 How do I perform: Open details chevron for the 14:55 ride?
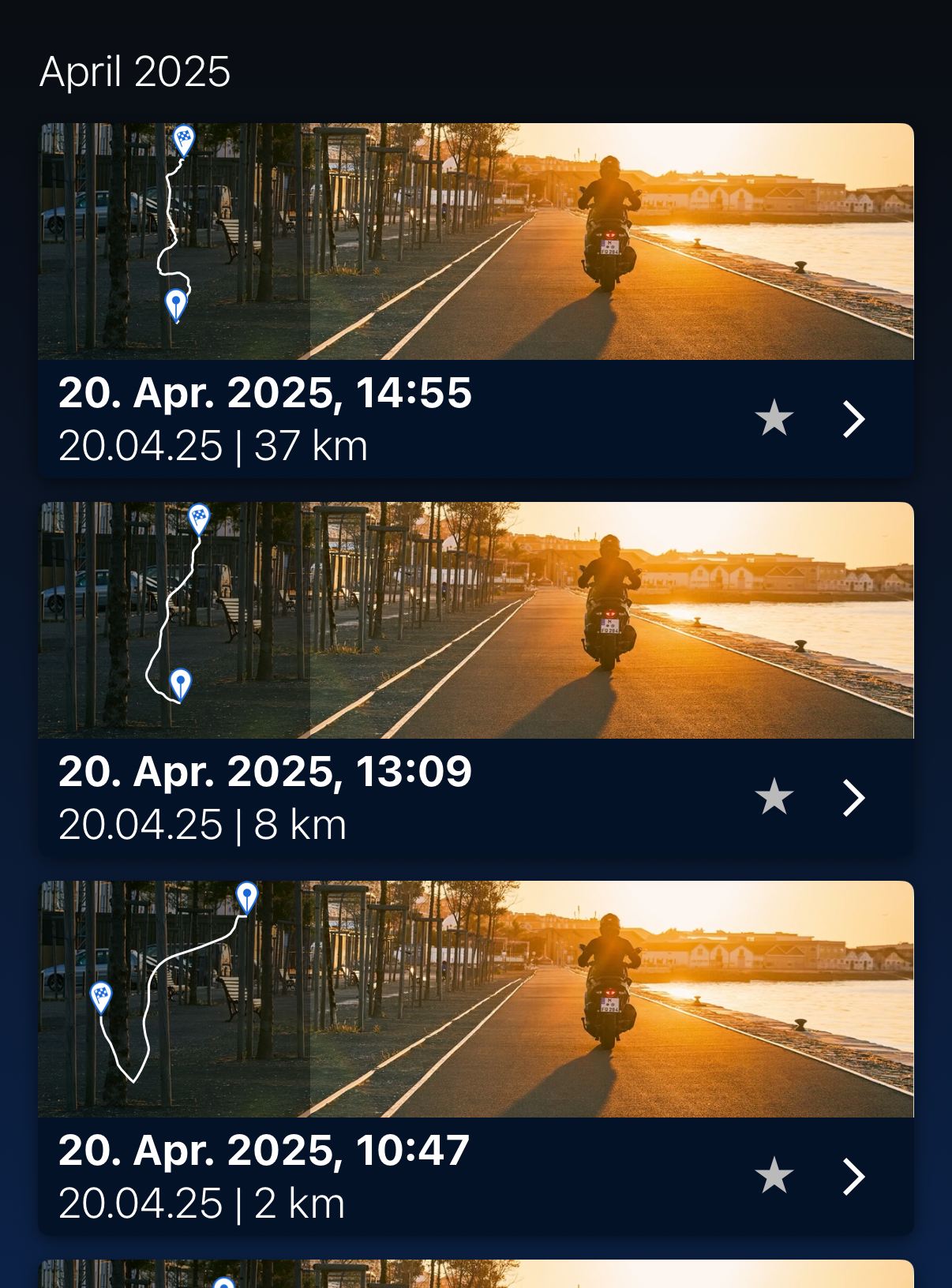(x=854, y=419)
